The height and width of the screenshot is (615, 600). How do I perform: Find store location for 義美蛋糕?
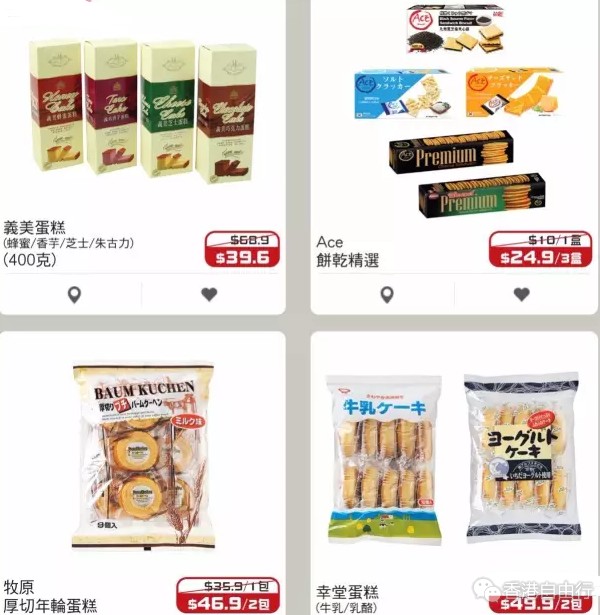(74, 294)
